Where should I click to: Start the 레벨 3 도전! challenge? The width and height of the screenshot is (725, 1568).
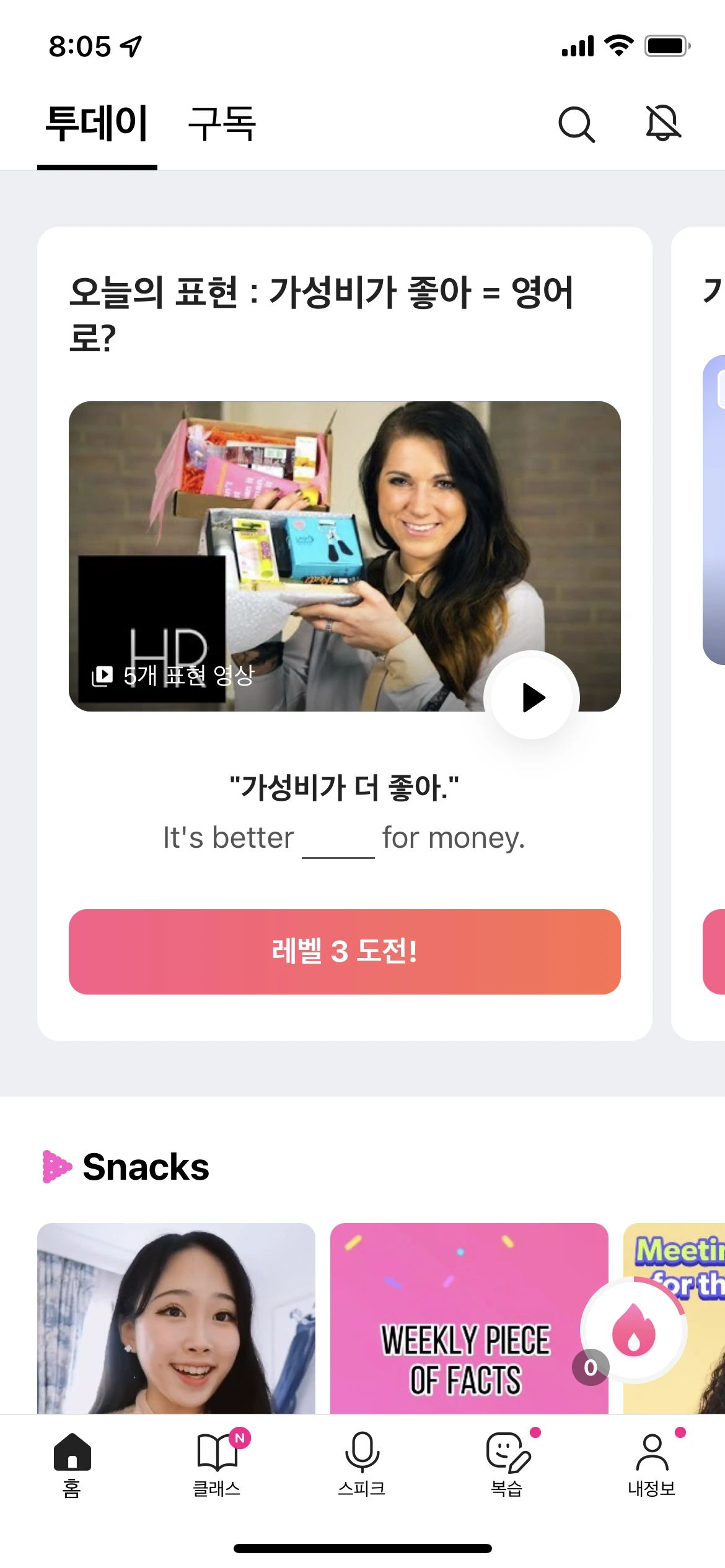pyautogui.click(x=345, y=951)
